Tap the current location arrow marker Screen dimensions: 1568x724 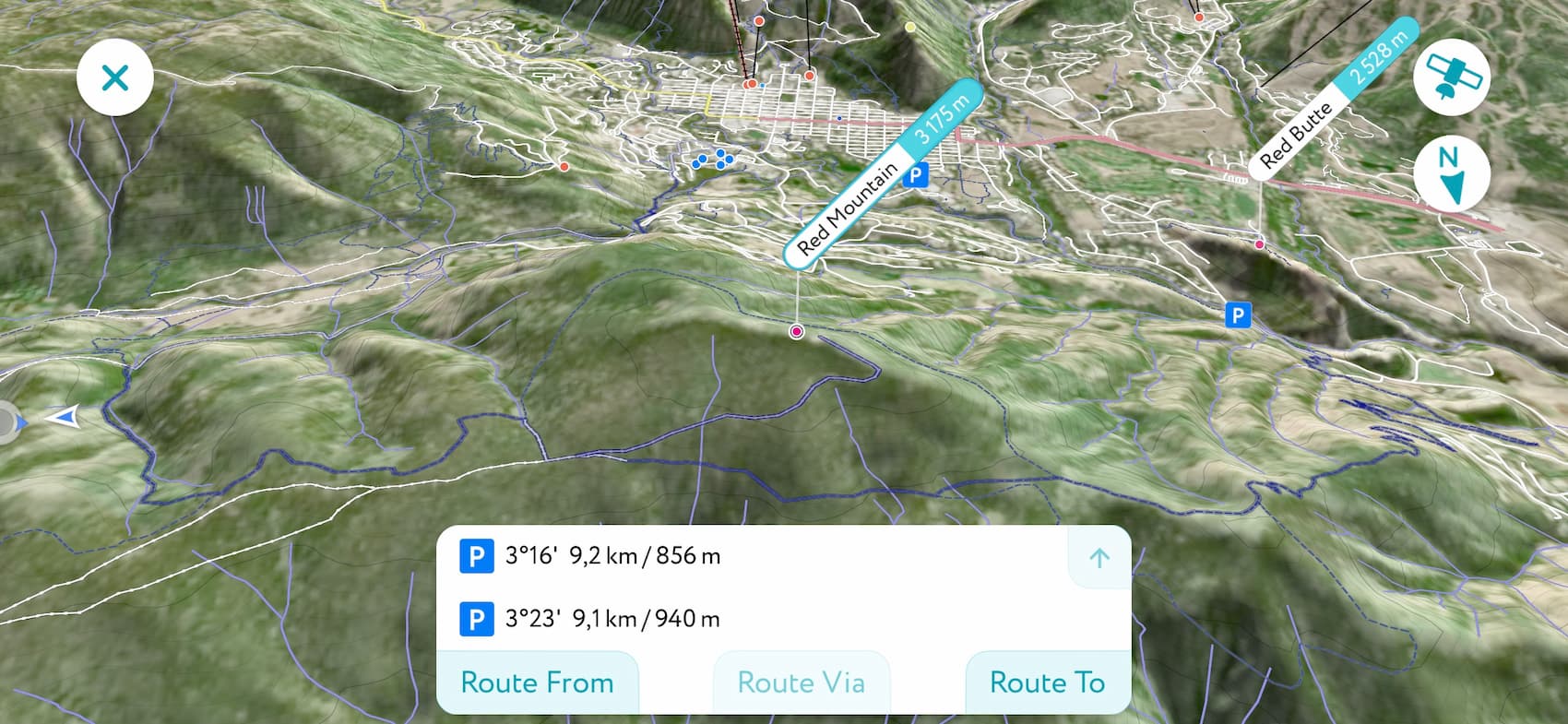pos(63,419)
